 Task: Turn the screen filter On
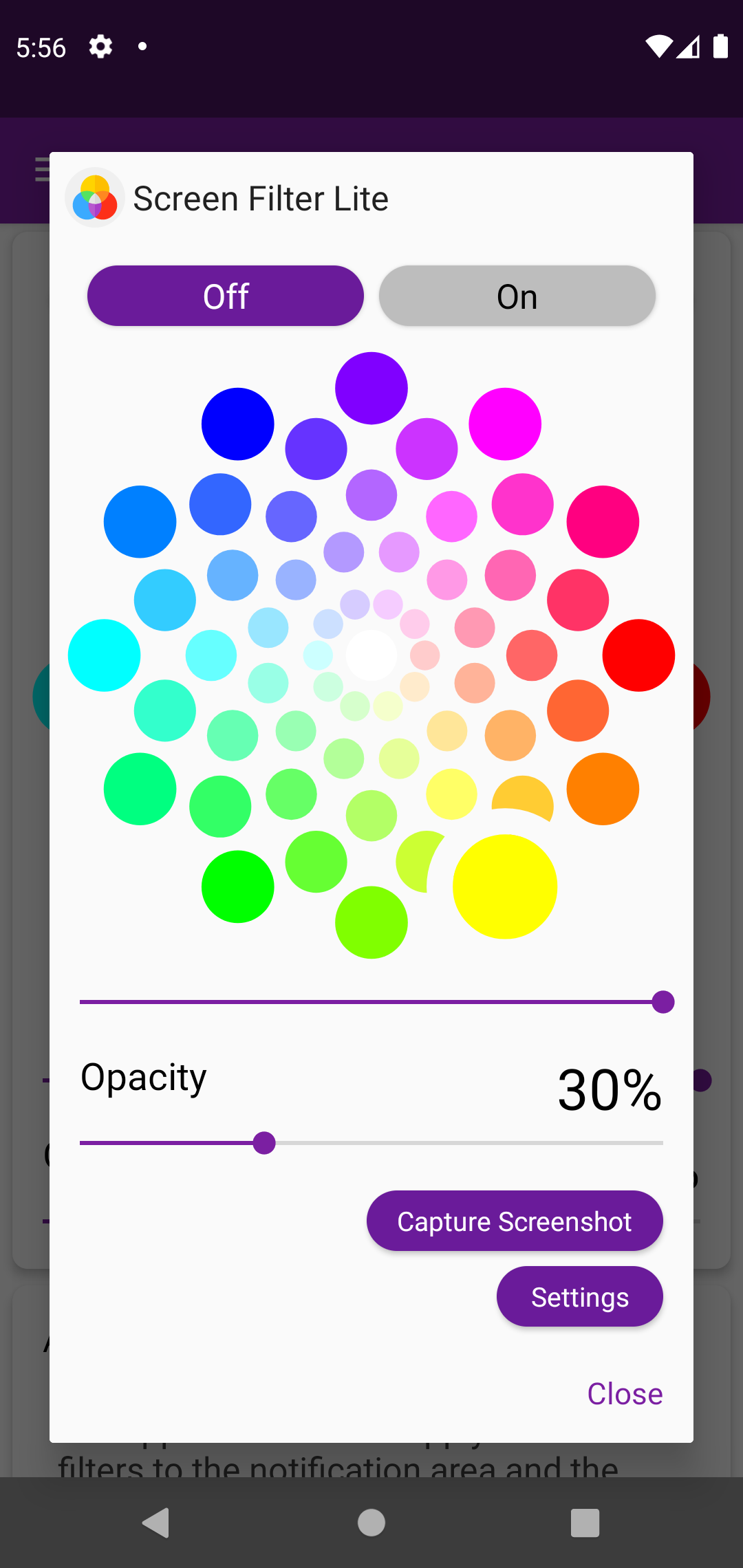517,295
